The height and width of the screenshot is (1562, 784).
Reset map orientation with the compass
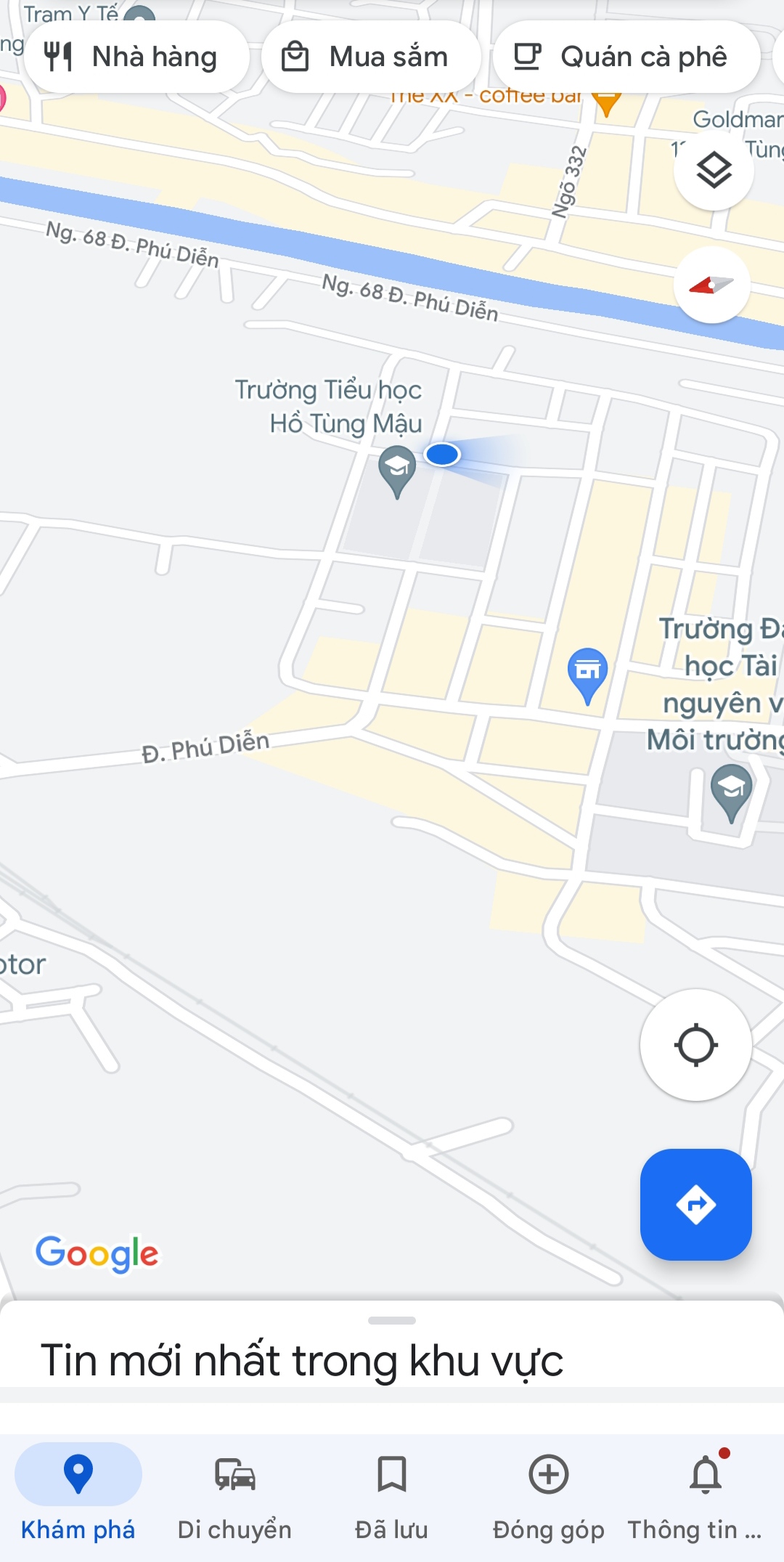coord(711,285)
